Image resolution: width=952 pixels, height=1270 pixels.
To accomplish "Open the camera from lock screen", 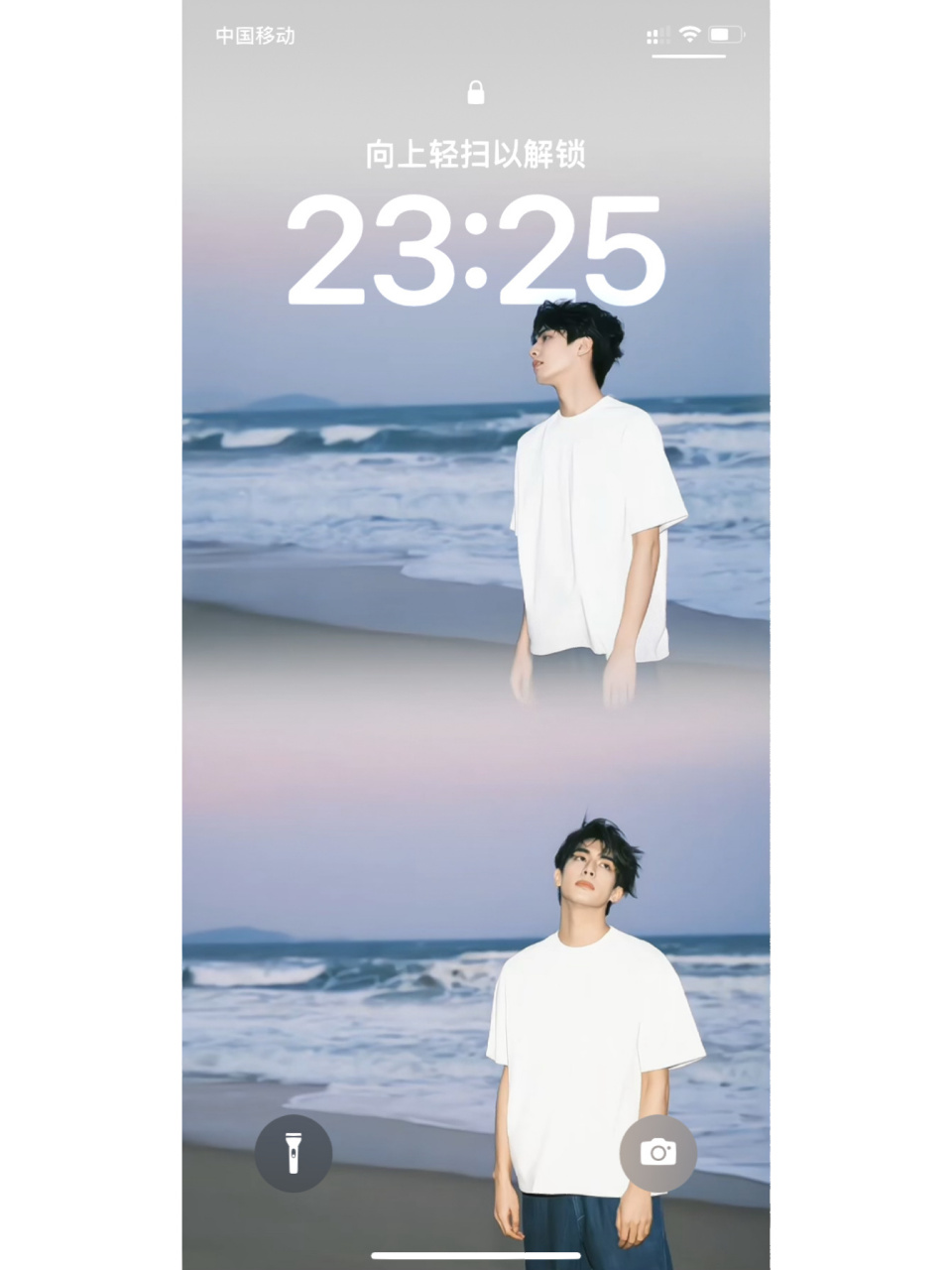I will 657,1152.
